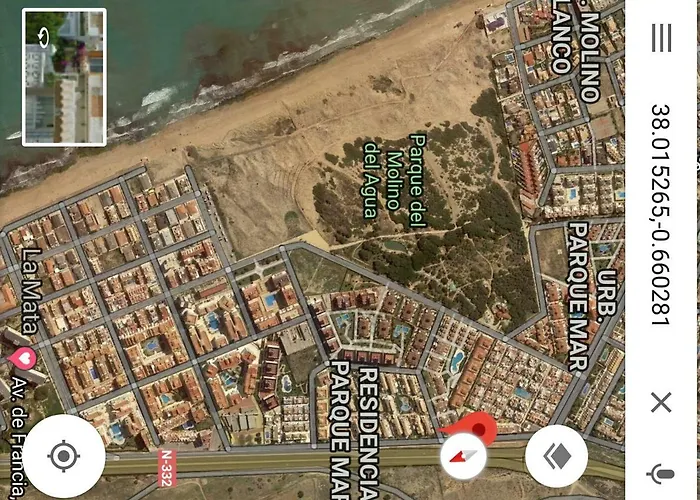Center map on my location

(63, 457)
